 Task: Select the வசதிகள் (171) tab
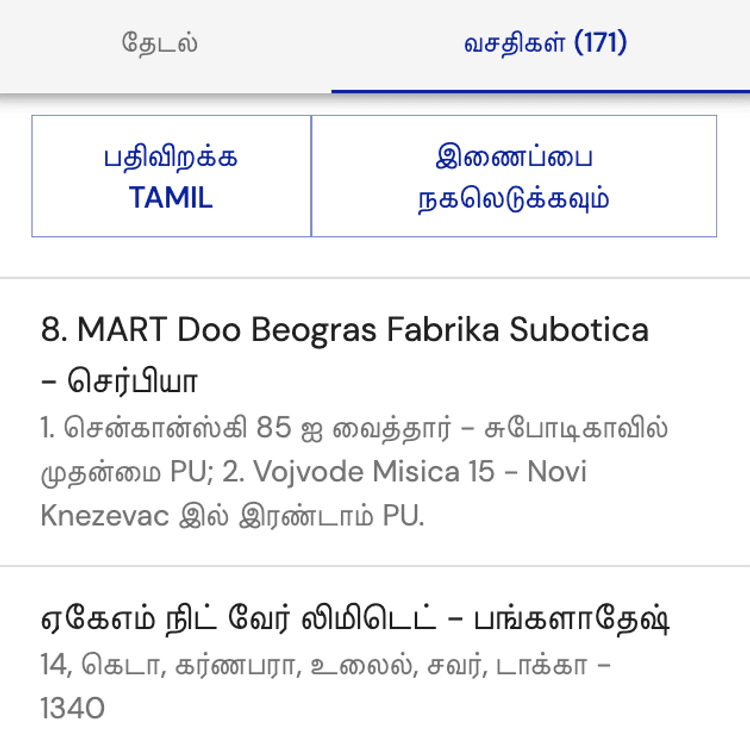pos(544,44)
